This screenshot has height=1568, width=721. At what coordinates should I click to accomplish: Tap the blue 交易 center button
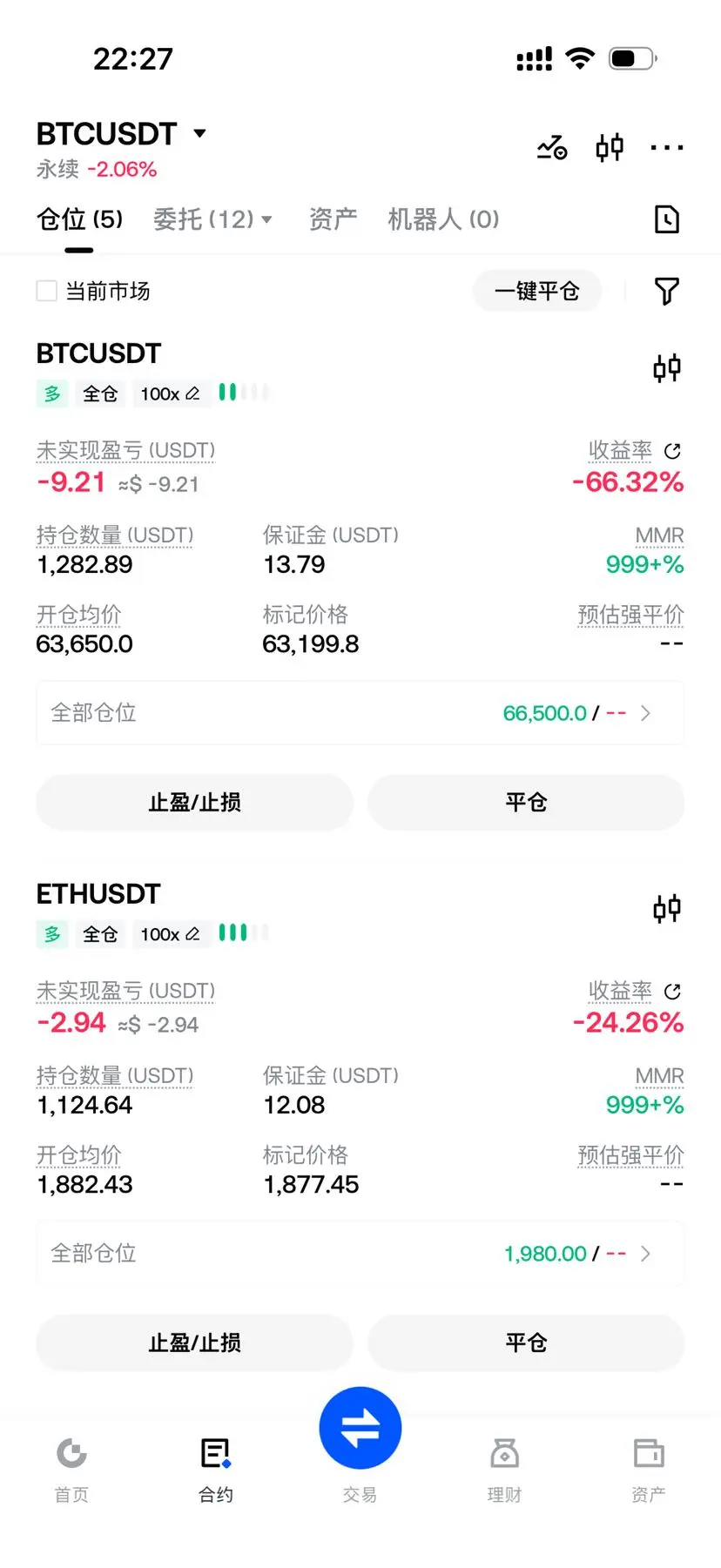(360, 1428)
